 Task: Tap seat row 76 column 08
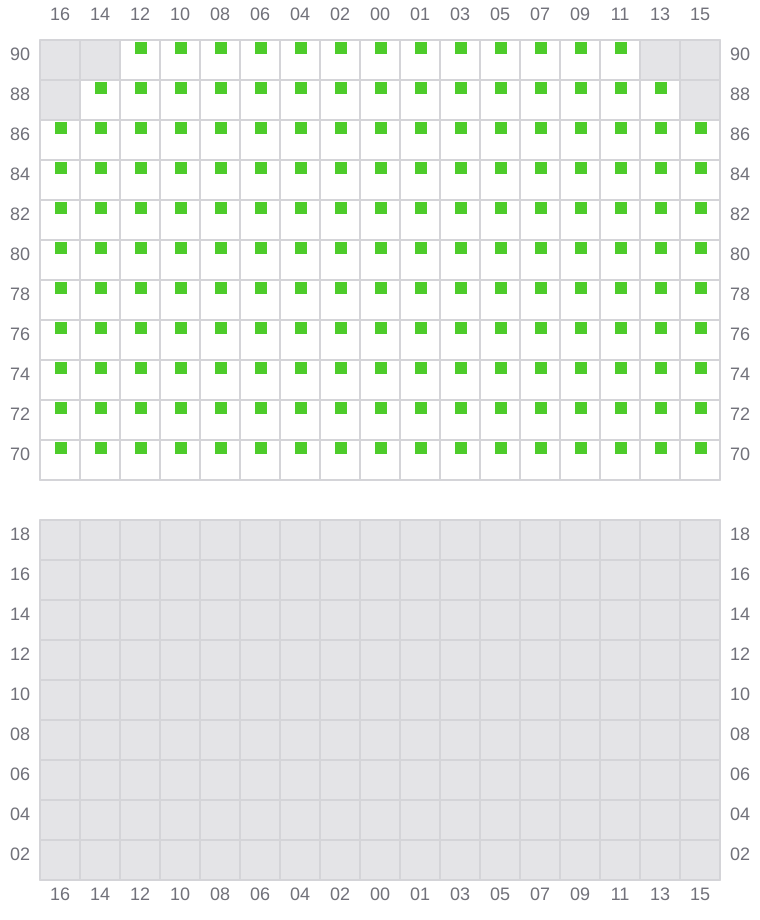(221, 328)
